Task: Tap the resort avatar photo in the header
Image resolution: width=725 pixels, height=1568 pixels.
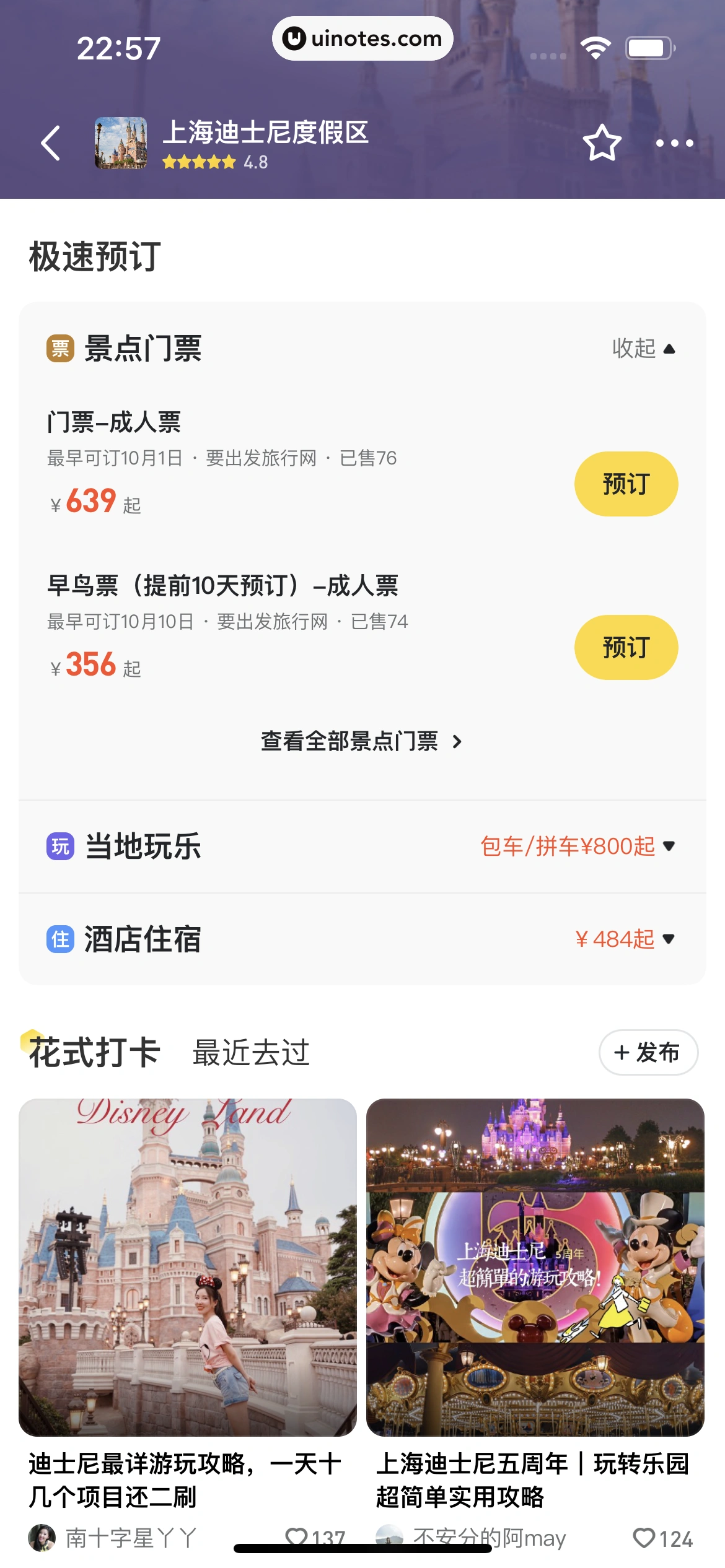Action: tap(120, 142)
